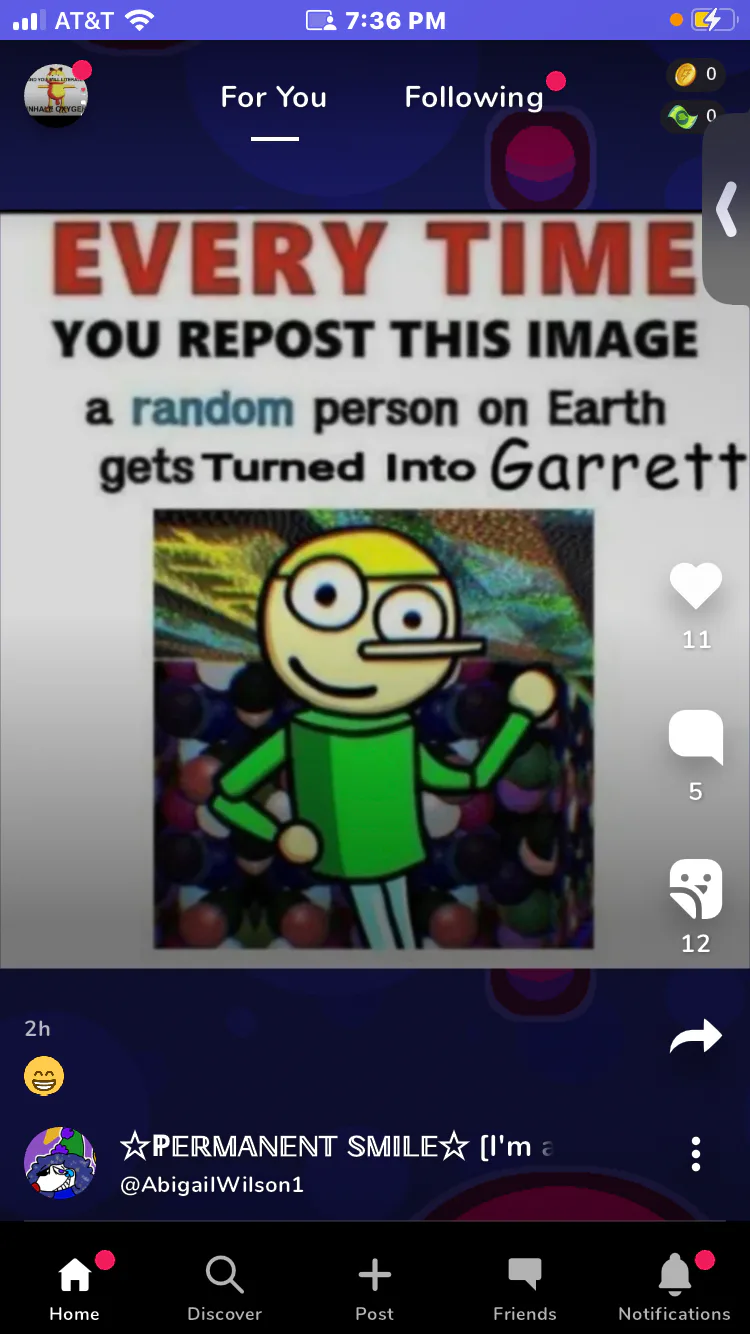This screenshot has height=1334, width=750.
Task: View the @AbigailWilson1 username profile
Action: pos(212,1185)
